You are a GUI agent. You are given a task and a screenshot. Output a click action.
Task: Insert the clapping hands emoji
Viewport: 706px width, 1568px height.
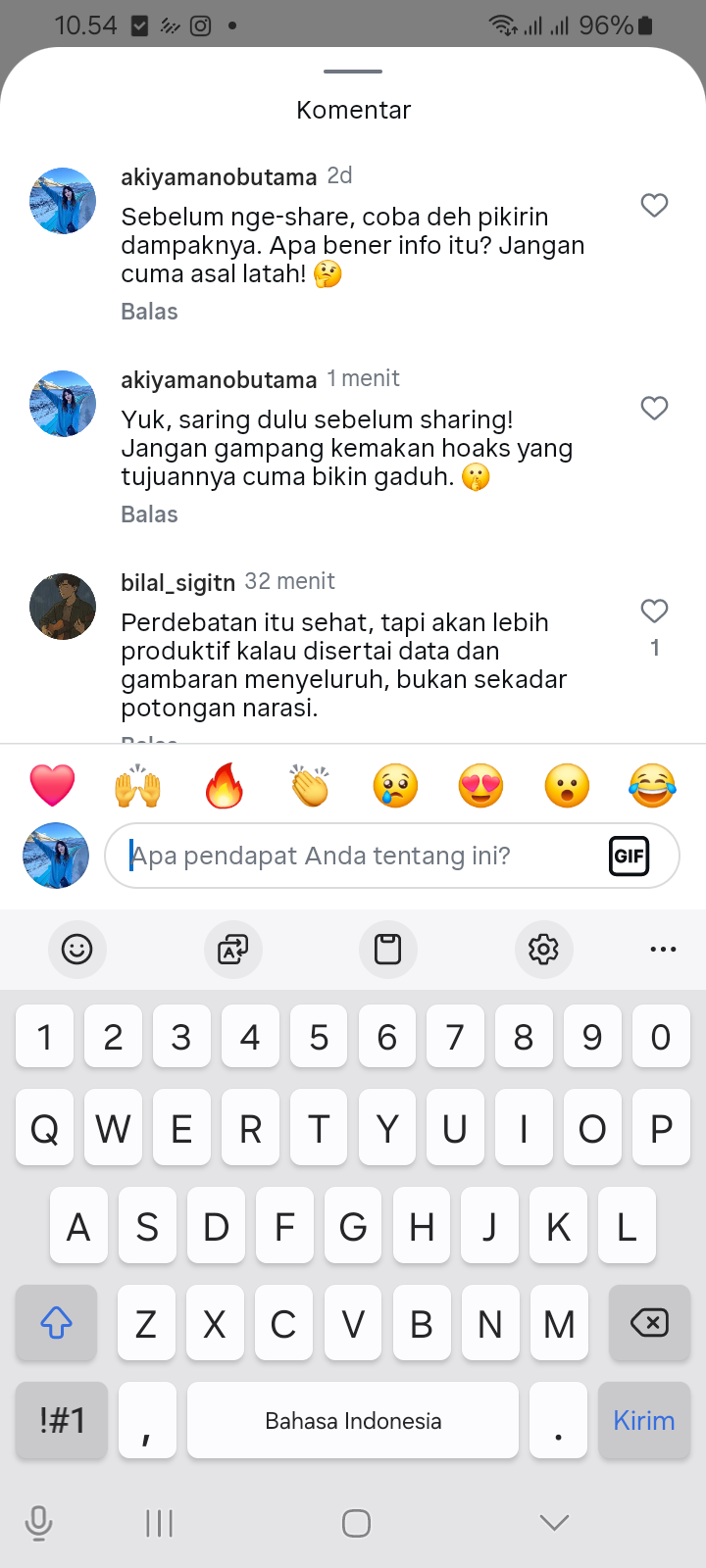tap(310, 786)
